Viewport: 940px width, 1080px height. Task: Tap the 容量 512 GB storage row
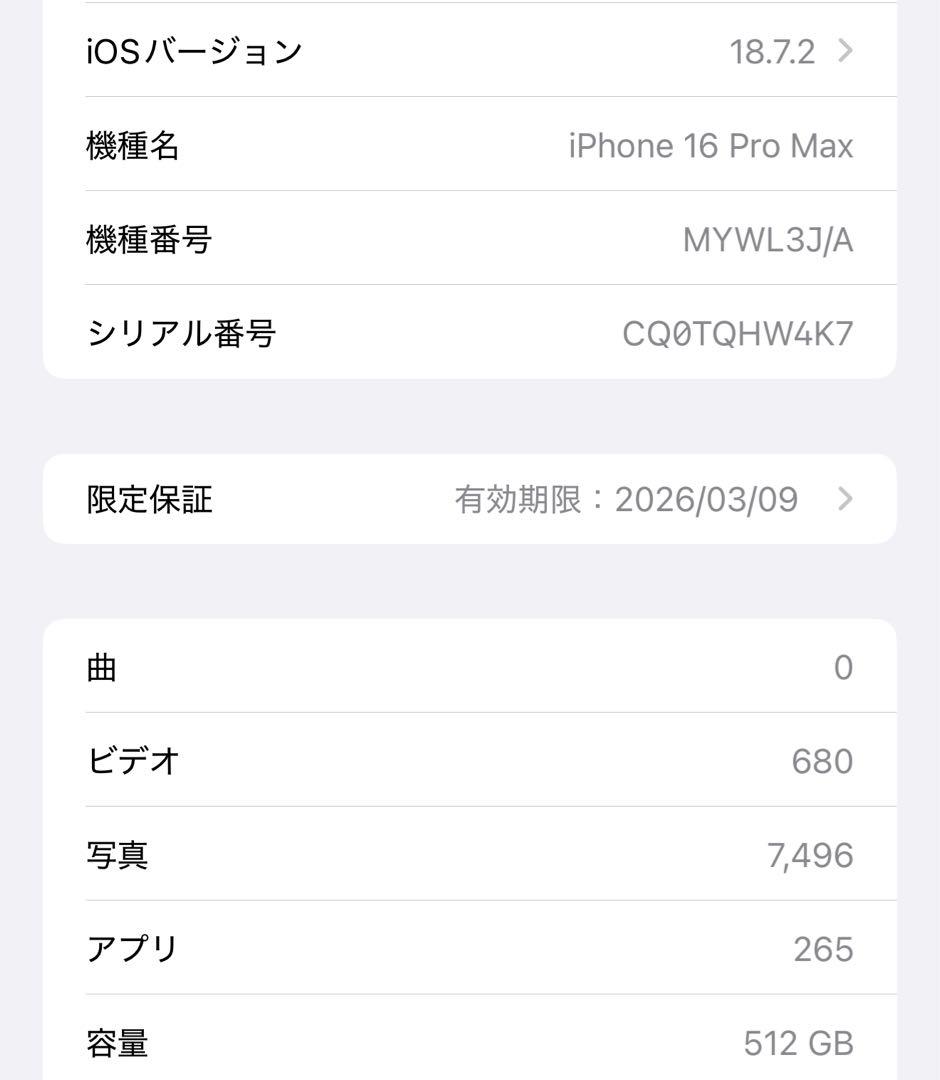(470, 1043)
